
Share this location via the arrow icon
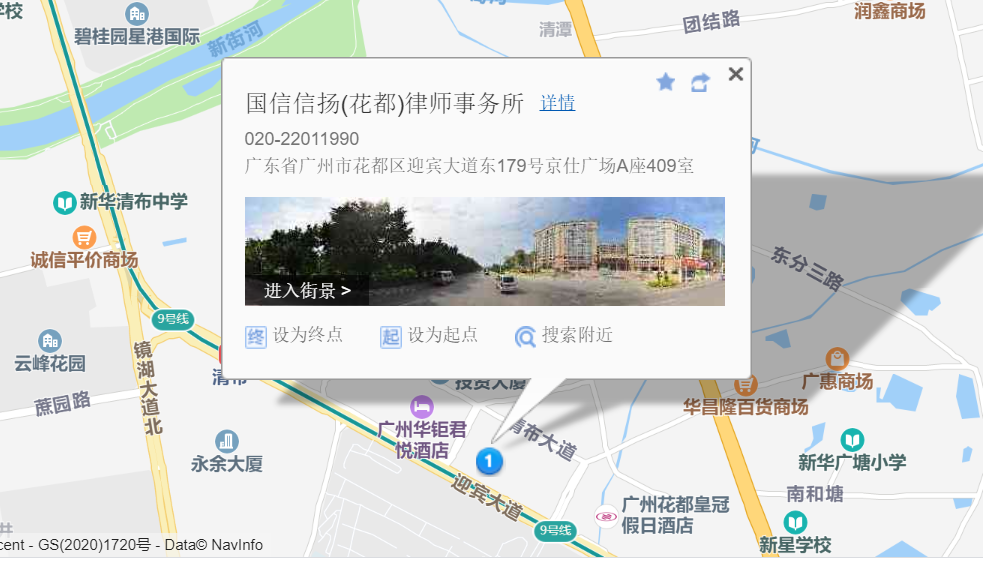coord(700,82)
